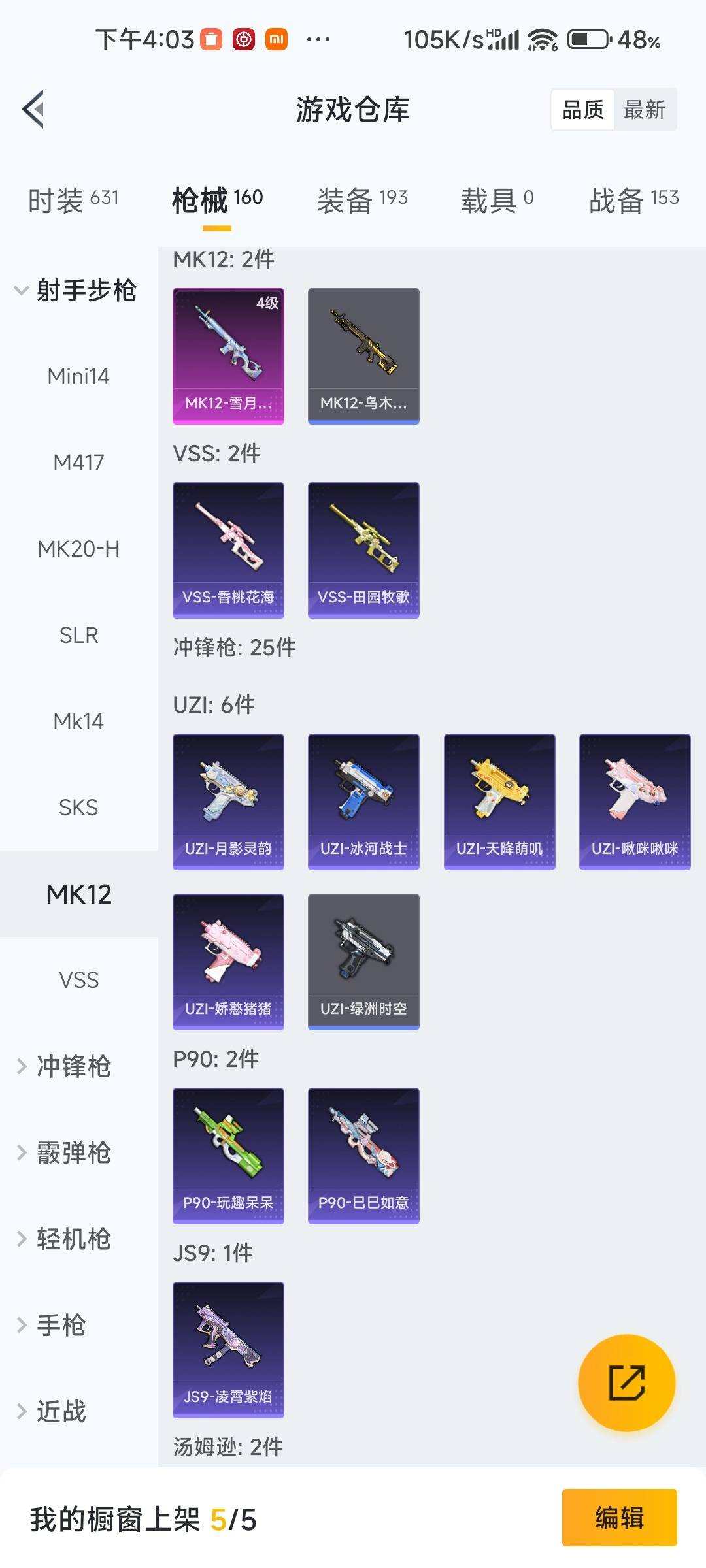Screen dimensions: 706x1568
Task: Open the P90-玩趣呆呆 skin
Action: 227,1154
